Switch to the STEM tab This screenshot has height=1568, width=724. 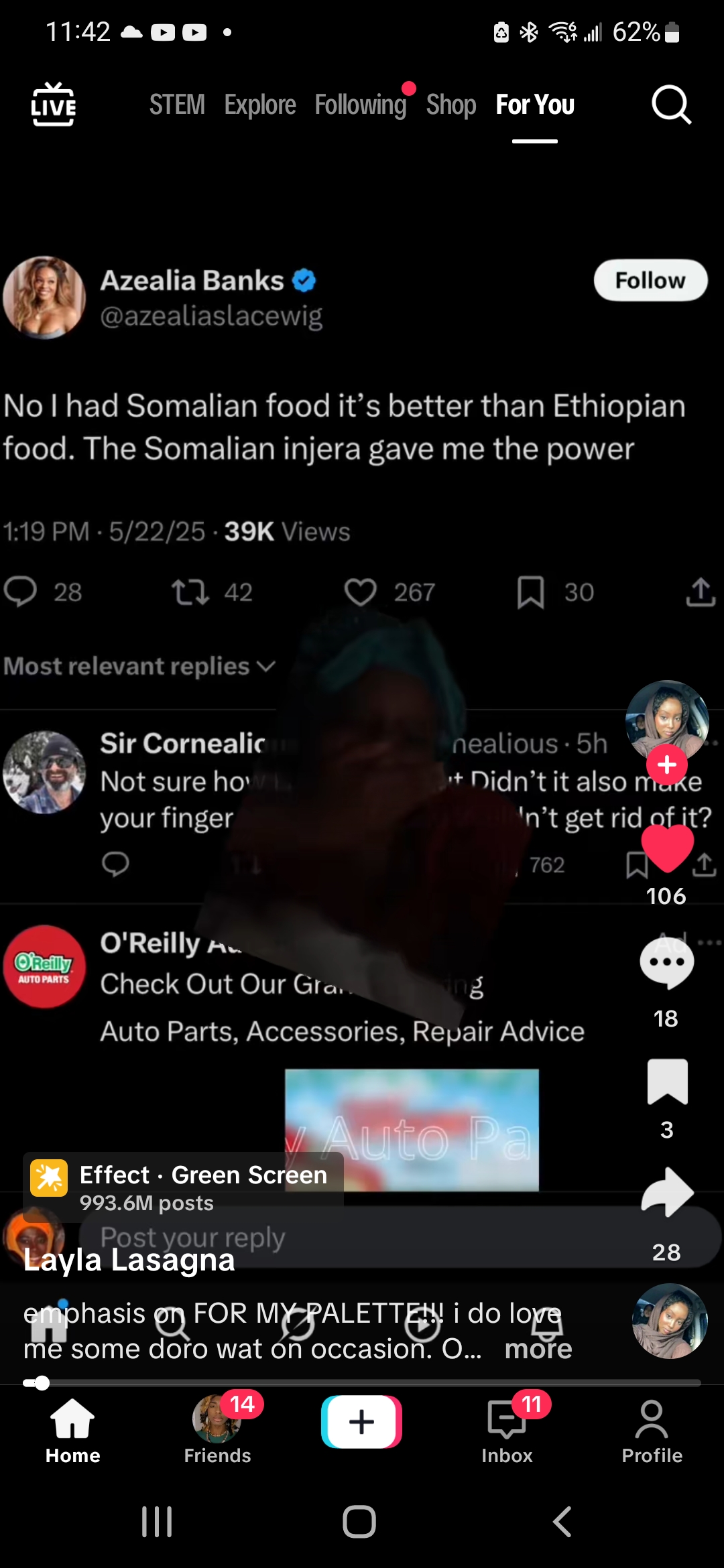tap(177, 105)
